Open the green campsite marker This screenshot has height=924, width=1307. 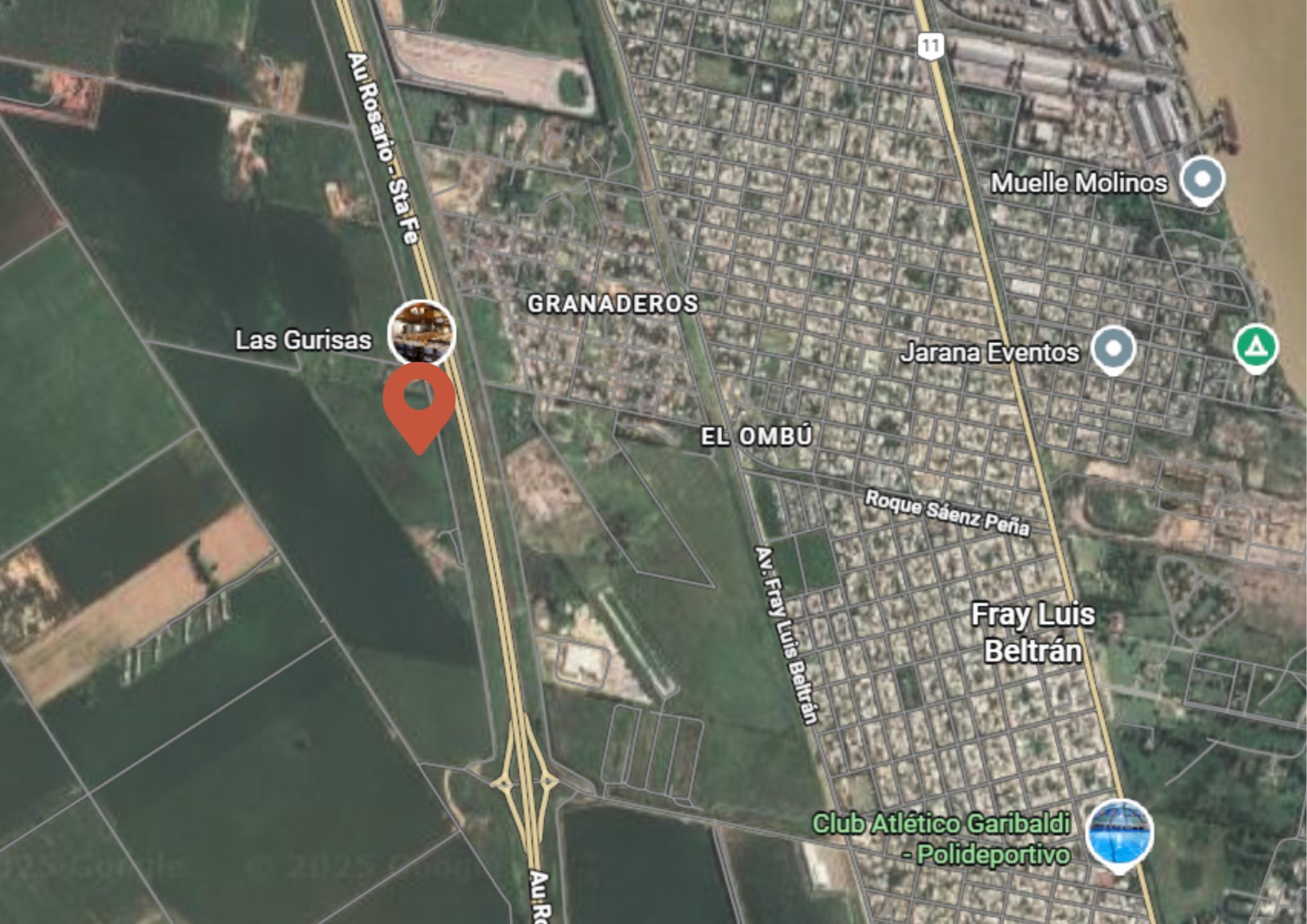click(x=1256, y=346)
